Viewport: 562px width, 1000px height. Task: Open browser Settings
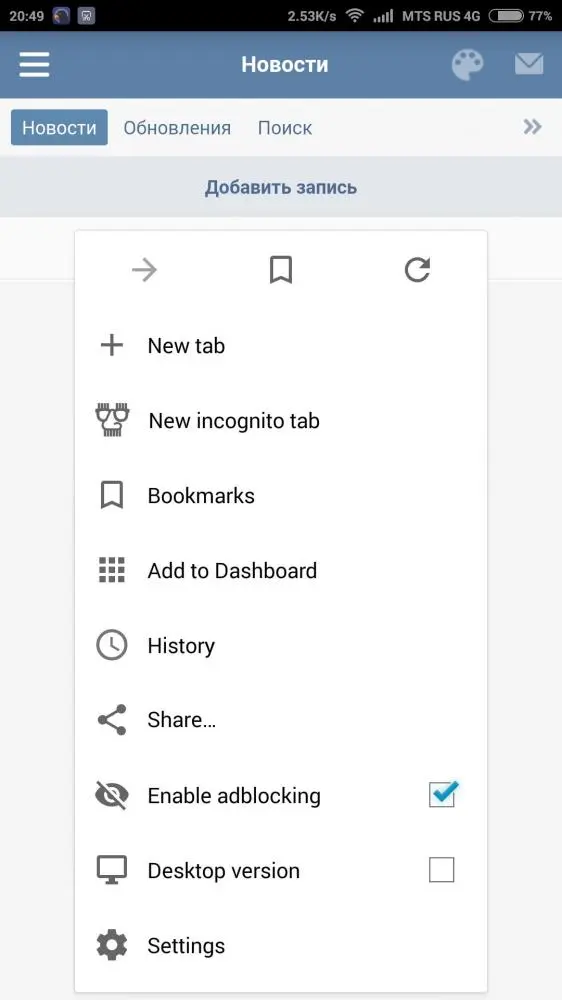point(281,945)
